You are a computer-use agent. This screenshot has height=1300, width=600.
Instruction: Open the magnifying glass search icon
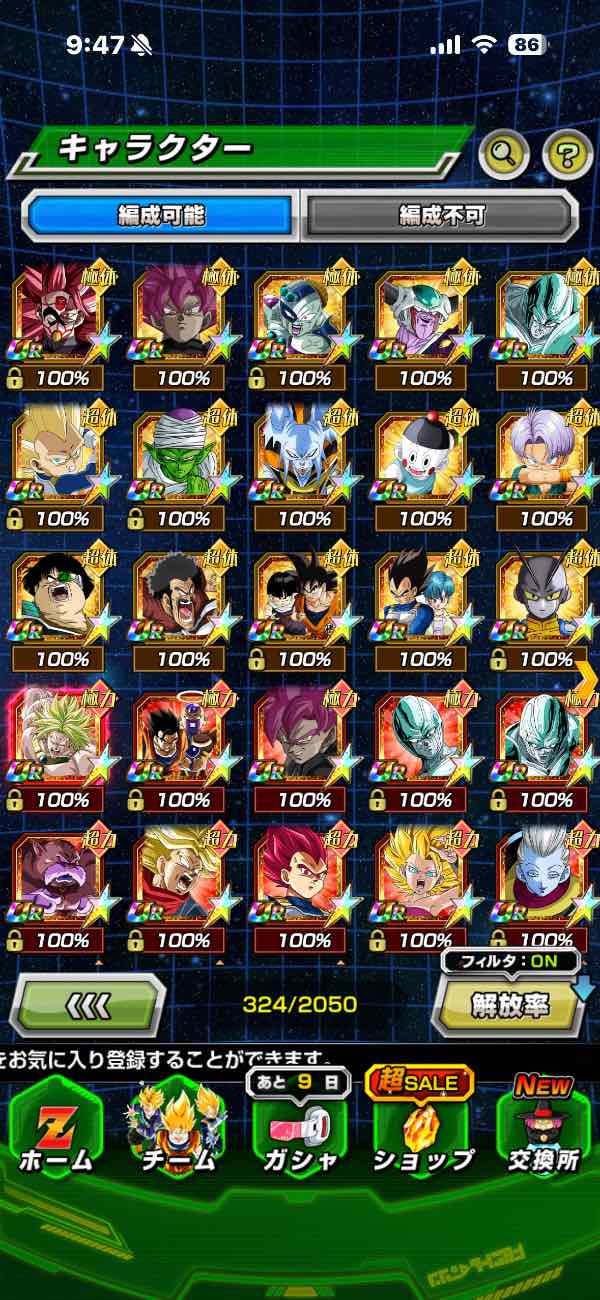coord(505,154)
